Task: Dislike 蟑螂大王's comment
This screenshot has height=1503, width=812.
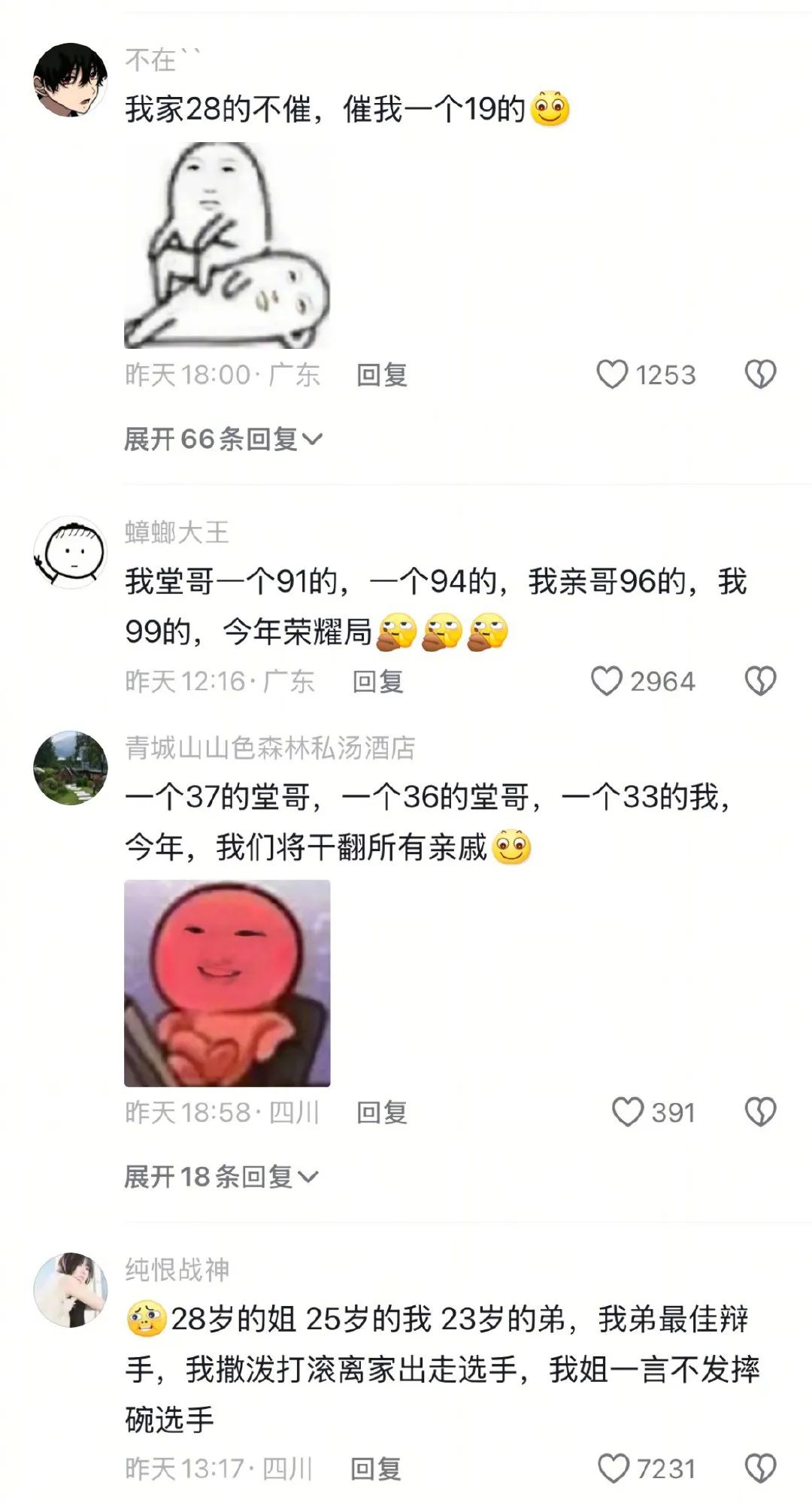Action: click(x=760, y=681)
